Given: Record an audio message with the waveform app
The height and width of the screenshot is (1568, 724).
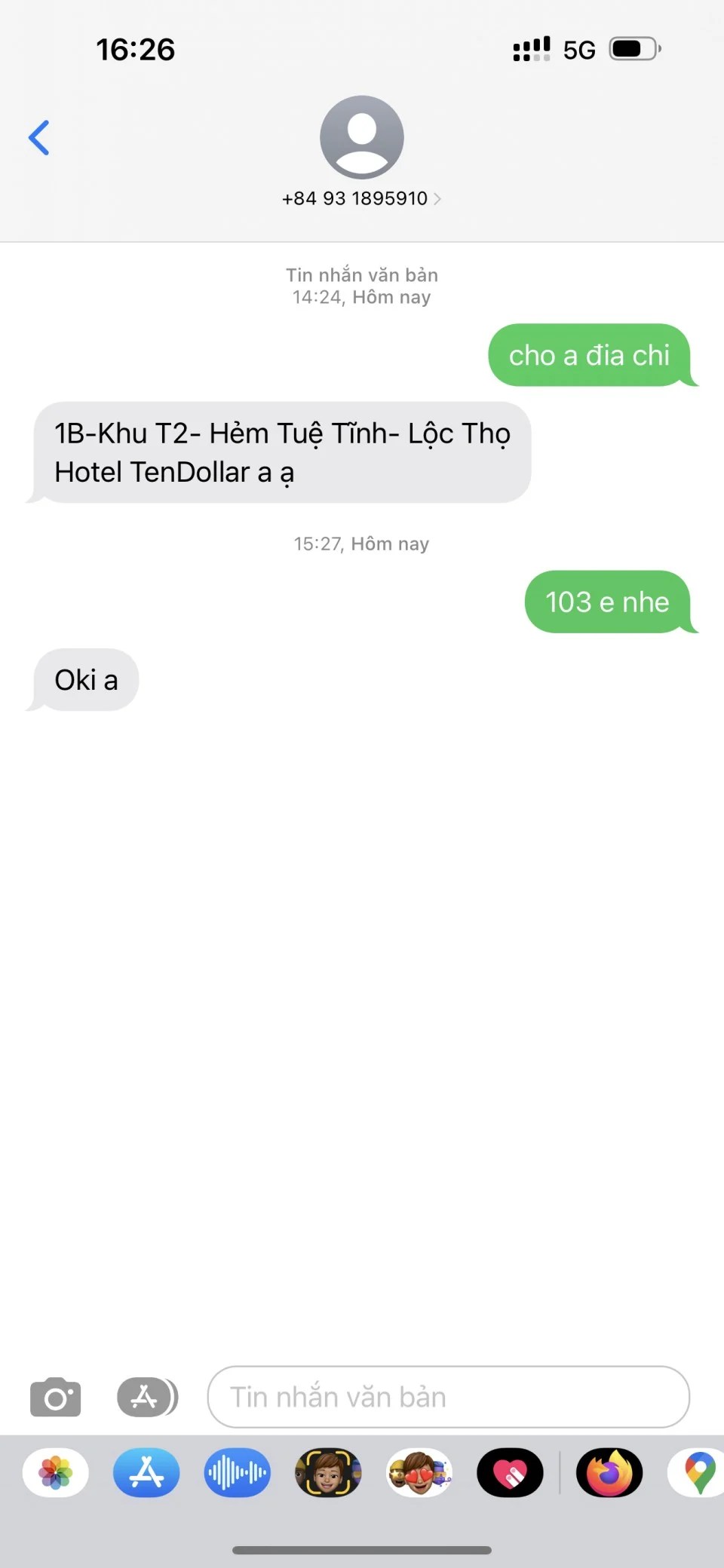Looking at the screenshot, I should point(237,1472).
